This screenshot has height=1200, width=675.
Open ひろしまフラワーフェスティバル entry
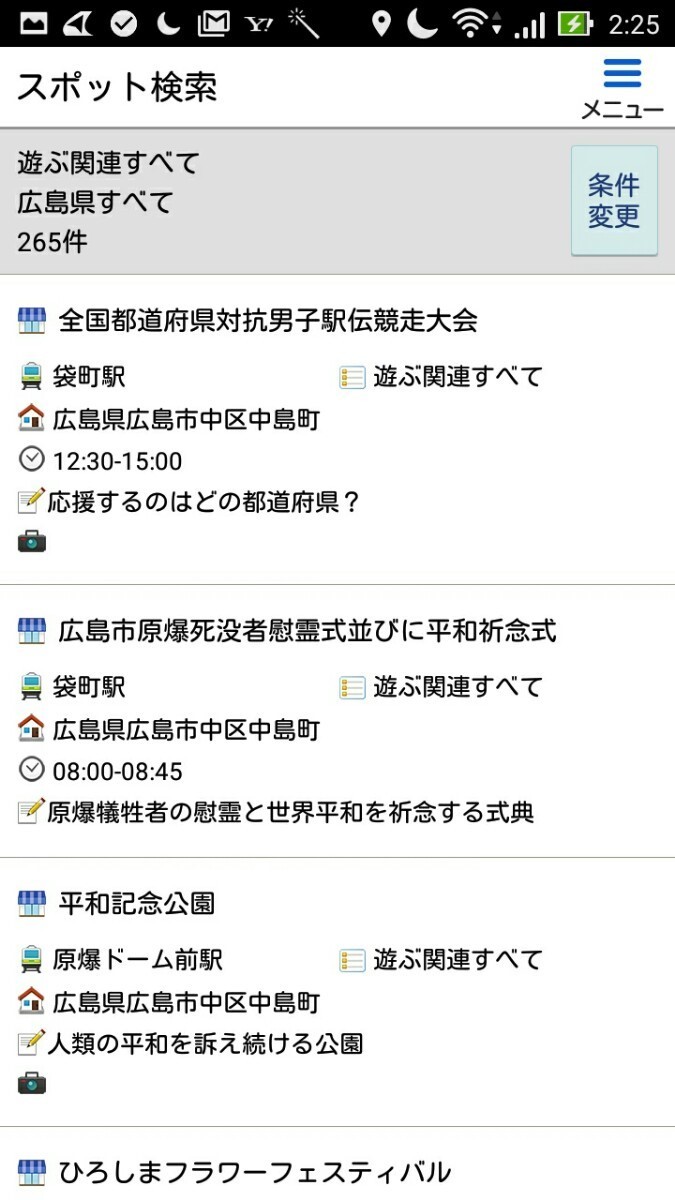254,1172
